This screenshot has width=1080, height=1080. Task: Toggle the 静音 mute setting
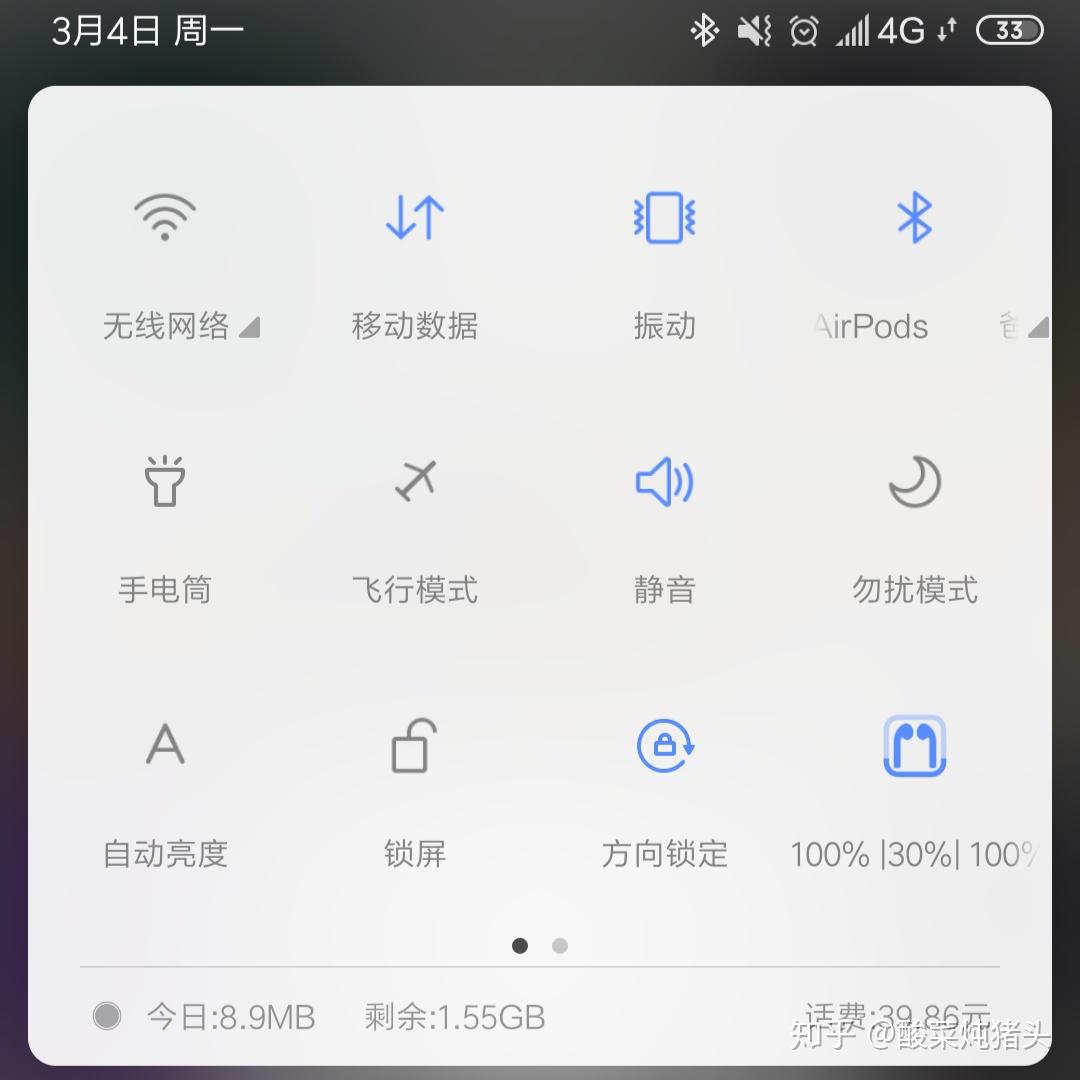coord(664,482)
